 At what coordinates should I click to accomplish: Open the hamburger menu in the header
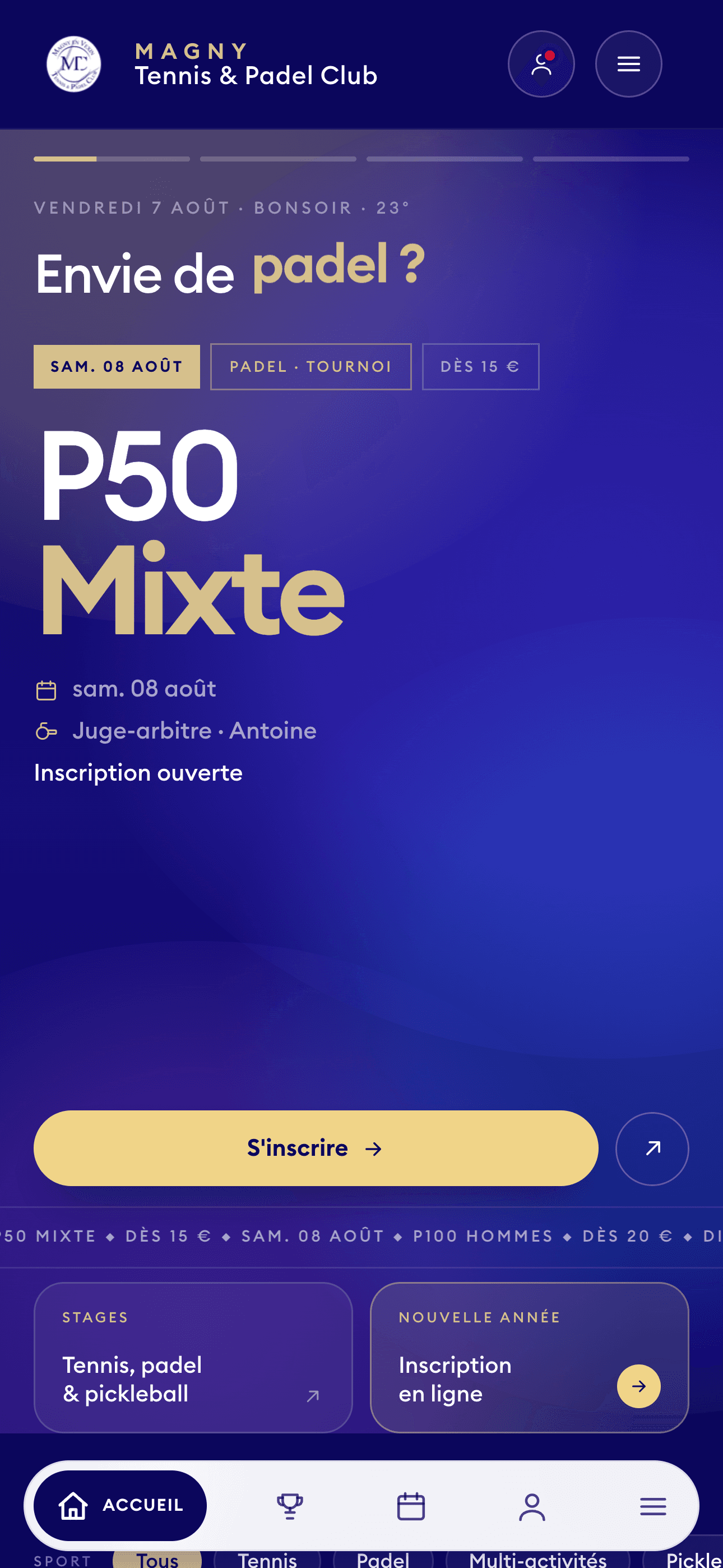point(628,64)
